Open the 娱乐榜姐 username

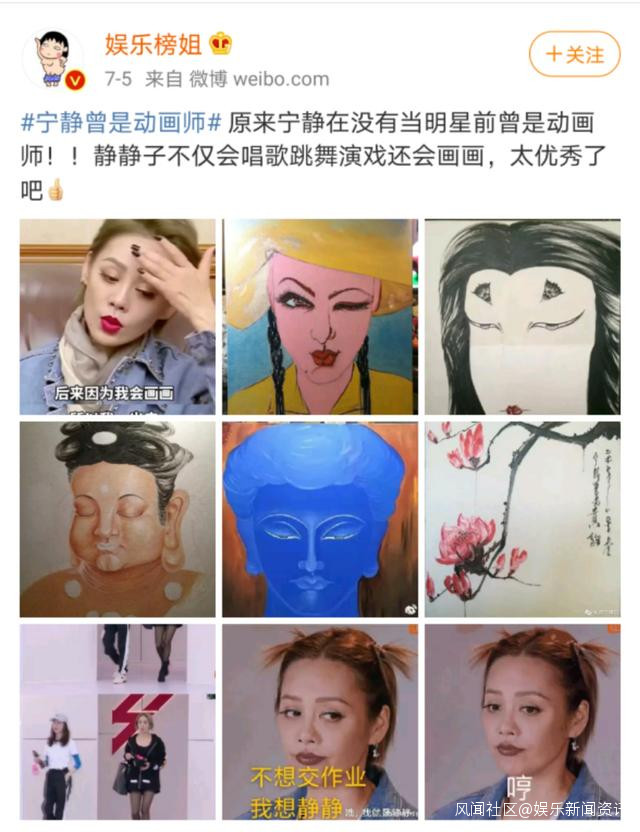(153, 44)
